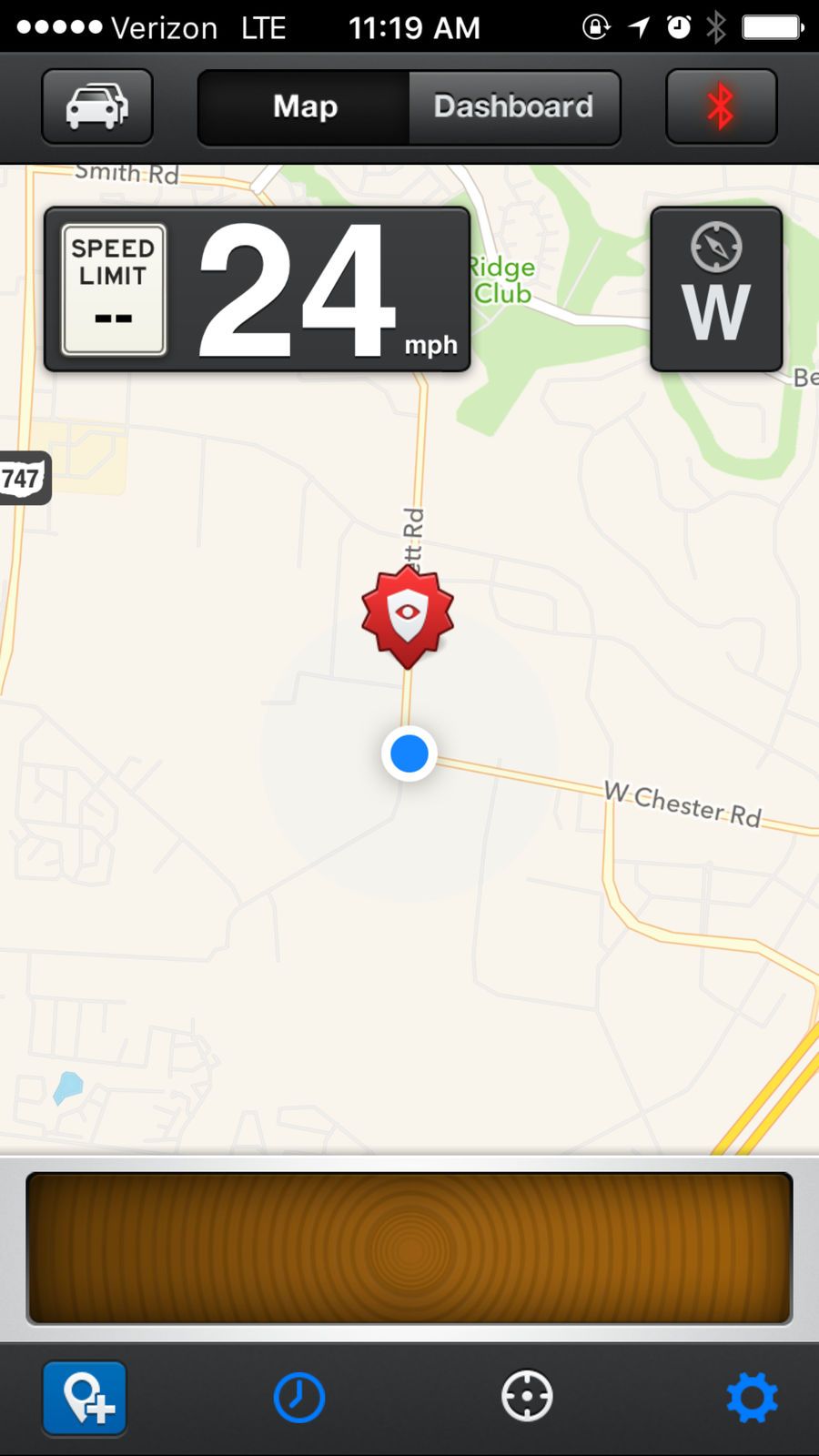Switch to the Dashboard tab
The height and width of the screenshot is (1456, 819).
[512, 106]
